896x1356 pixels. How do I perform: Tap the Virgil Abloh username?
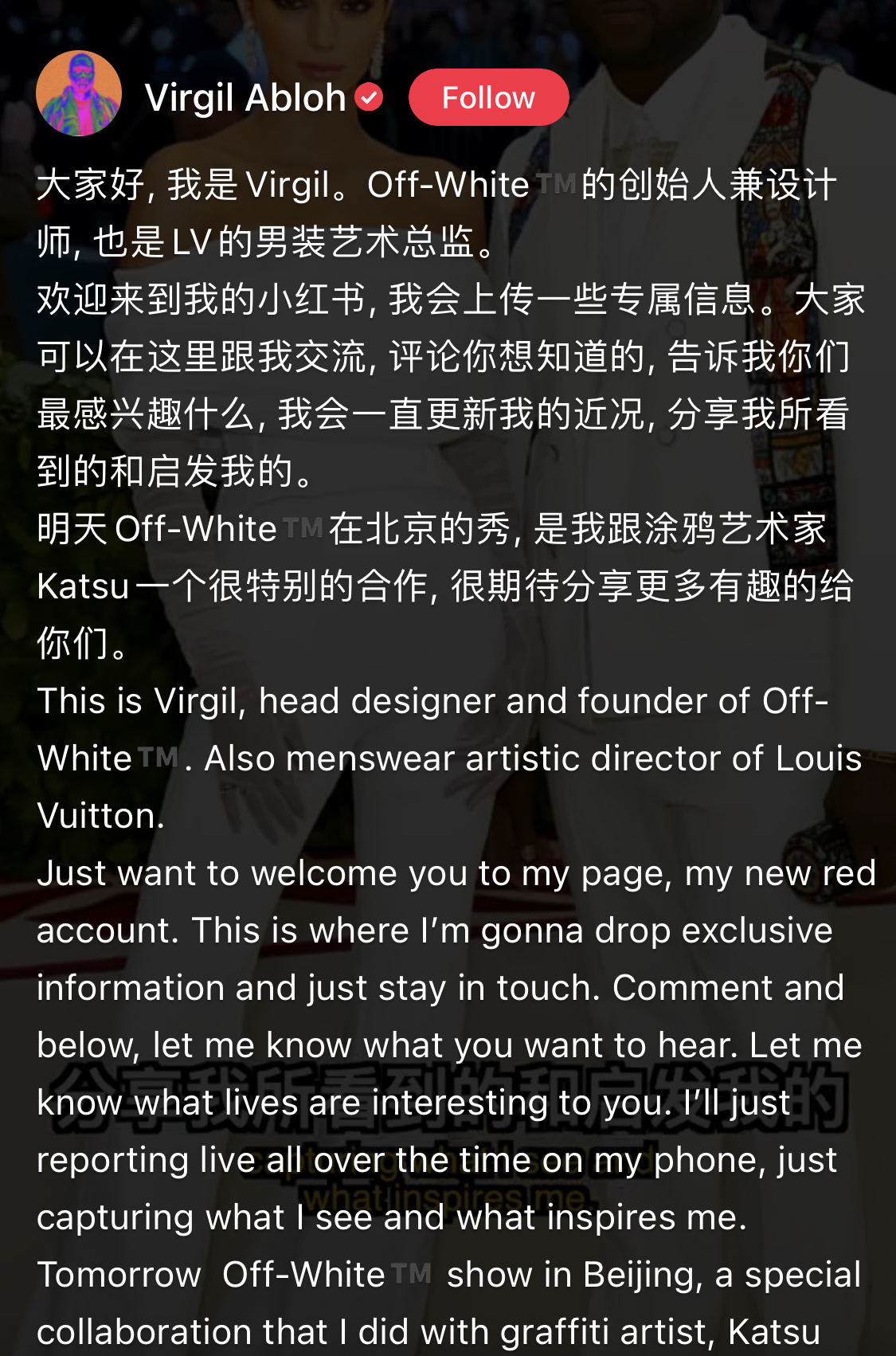(245, 98)
